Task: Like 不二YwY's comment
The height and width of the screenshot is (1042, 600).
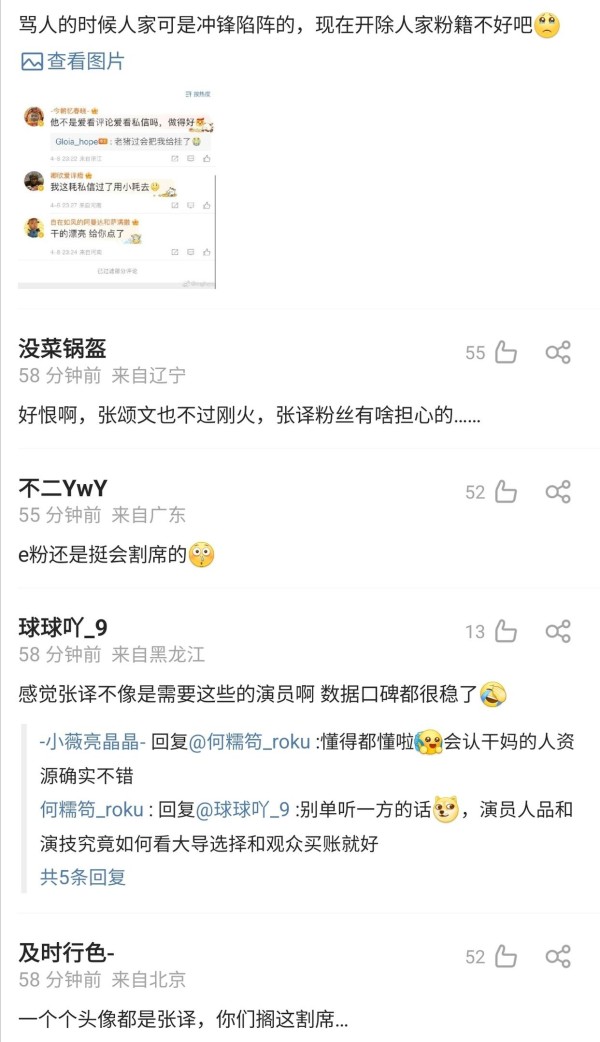Action: tap(506, 491)
